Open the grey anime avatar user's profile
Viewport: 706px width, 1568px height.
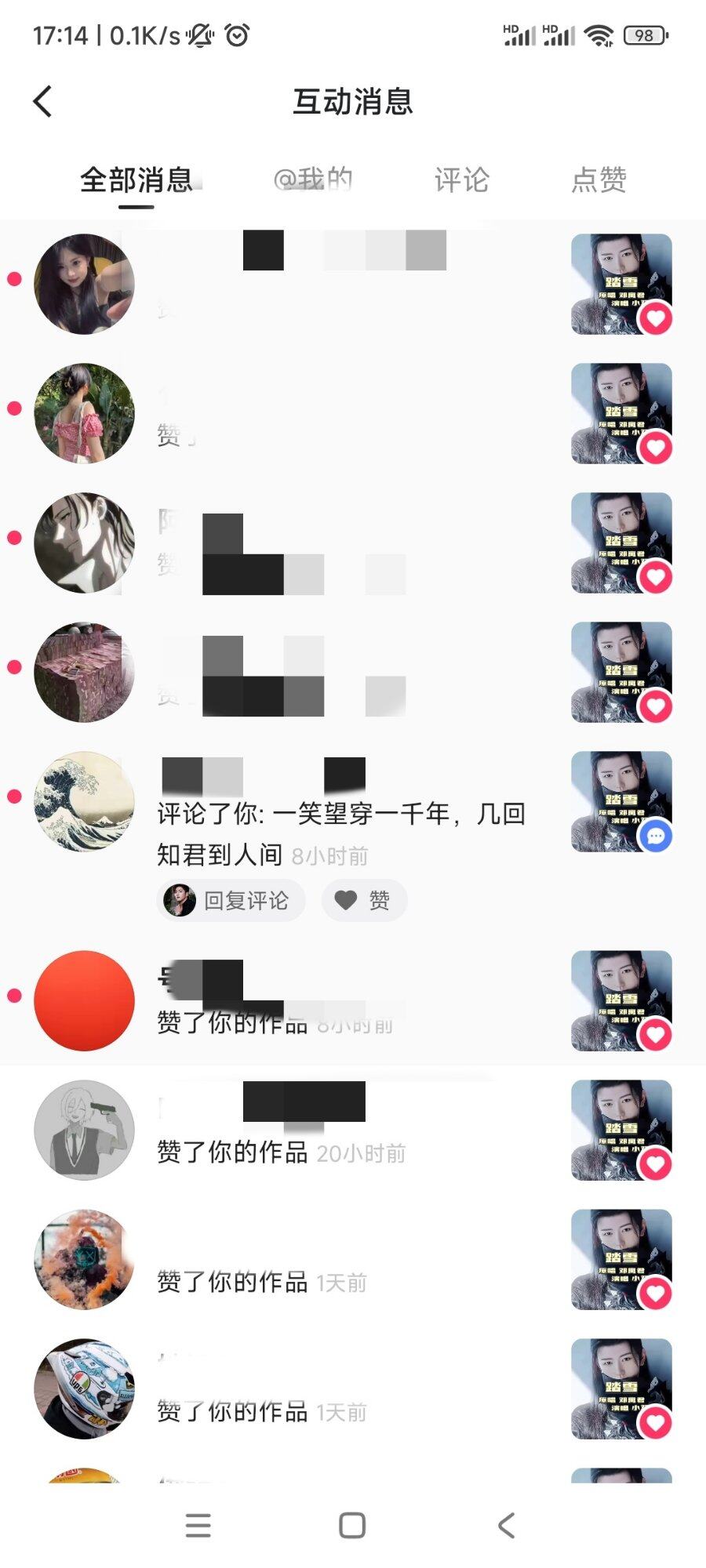pos(84,1130)
